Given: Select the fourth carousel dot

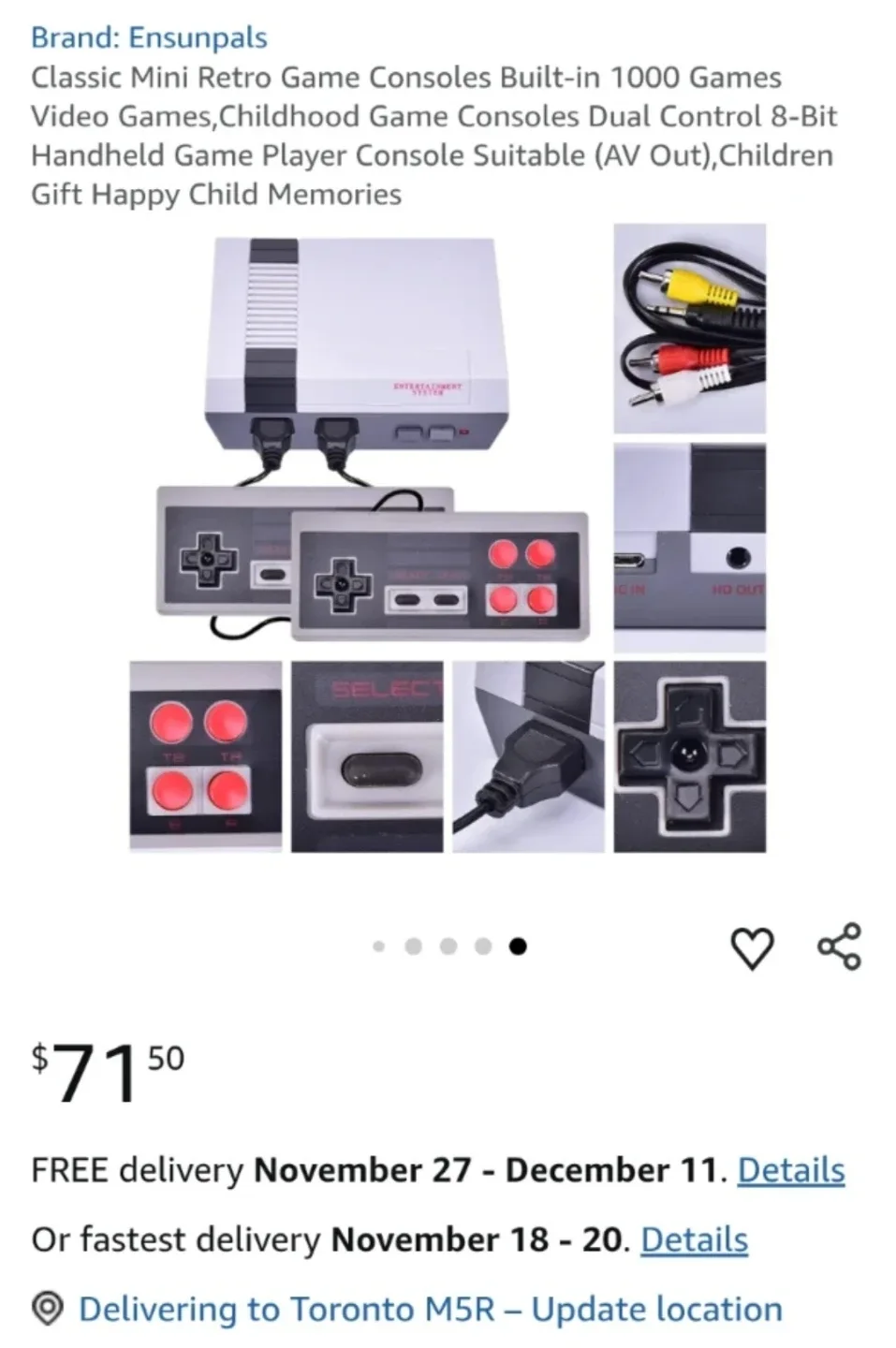Looking at the screenshot, I should (x=483, y=946).
